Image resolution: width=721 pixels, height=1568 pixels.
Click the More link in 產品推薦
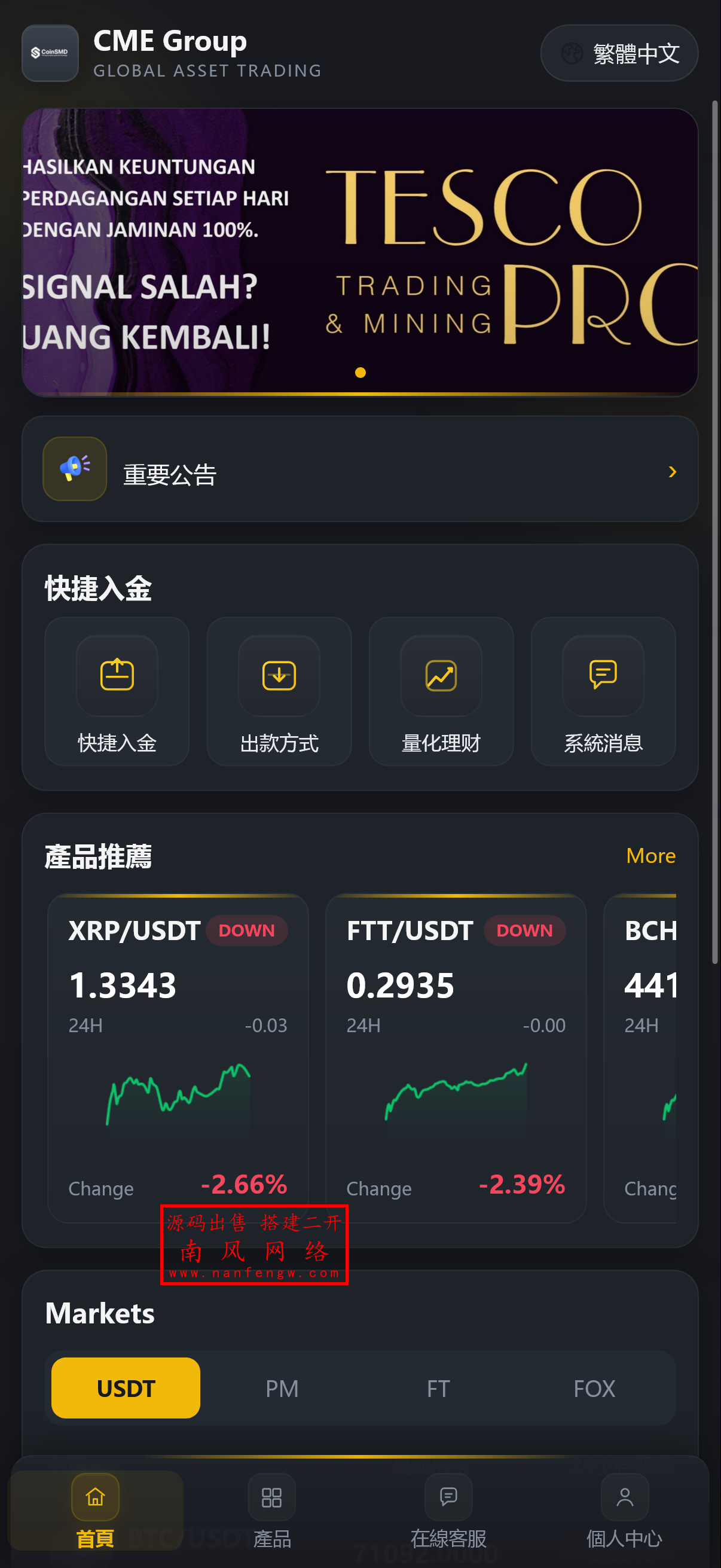click(x=650, y=856)
